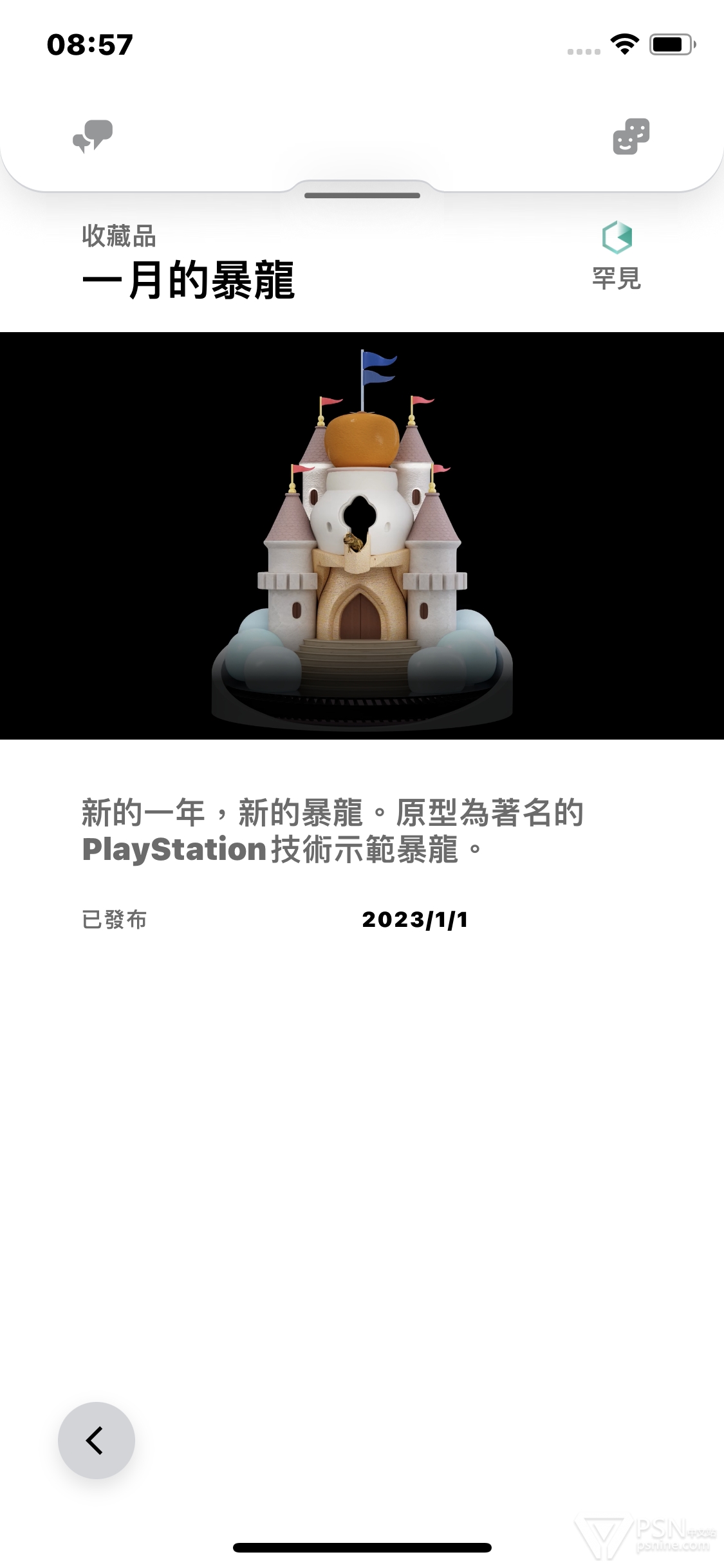Open the chat bubbles icon
This screenshot has height=1568, width=724.
93,136
